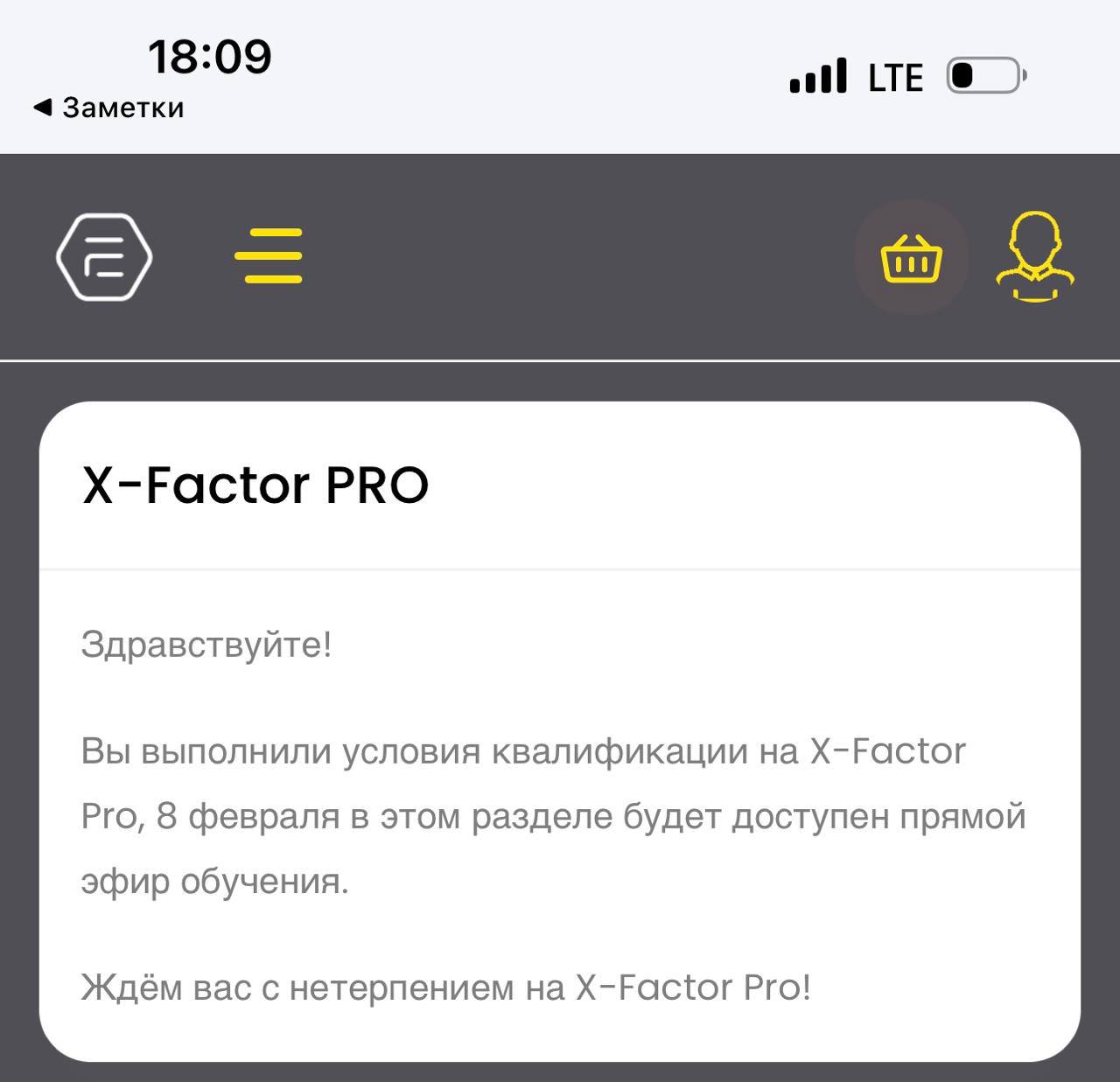Screen dimensions: 1120x1082
Task: Open the user profile icon
Action: [x=1035, y=256]
